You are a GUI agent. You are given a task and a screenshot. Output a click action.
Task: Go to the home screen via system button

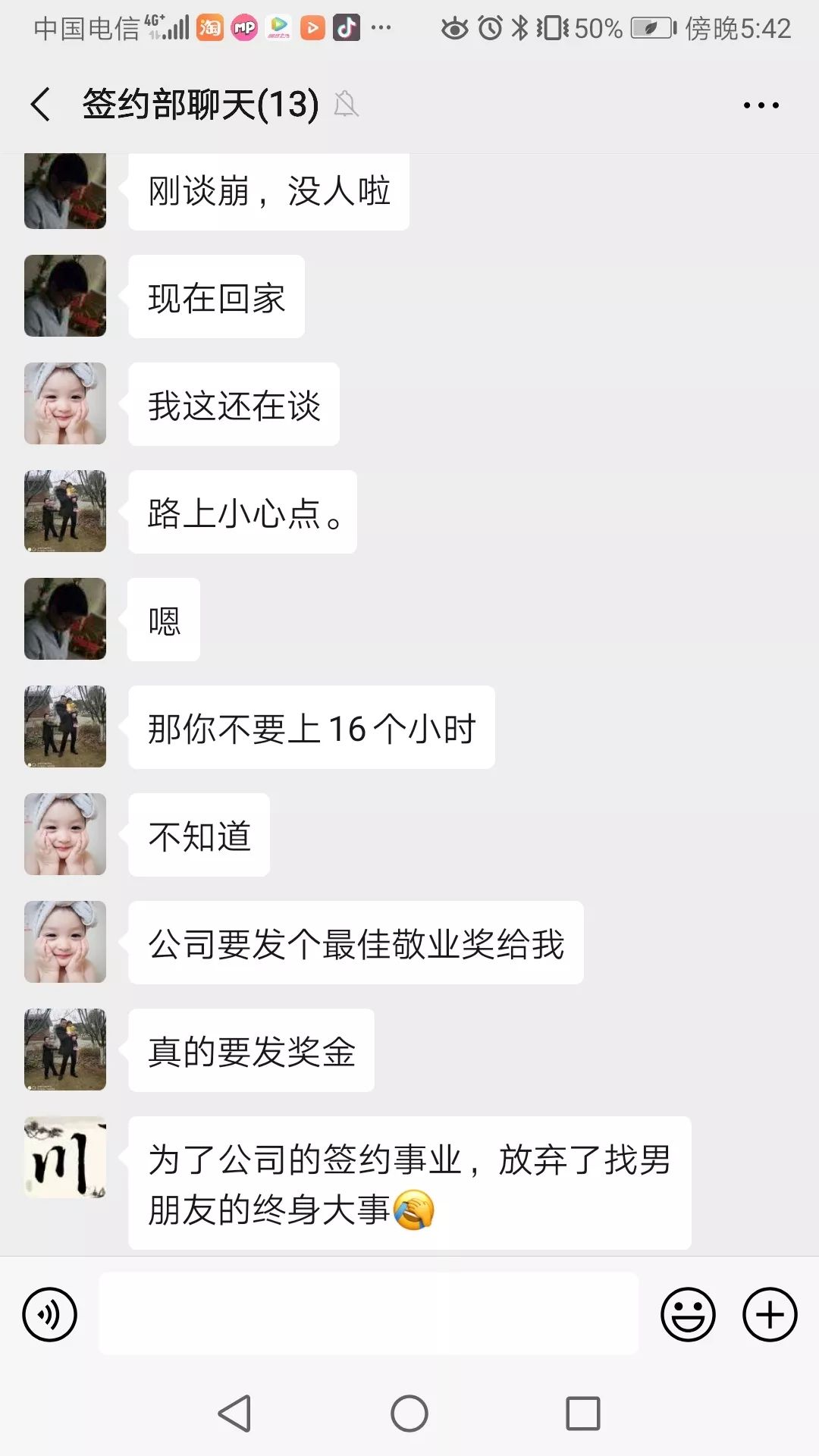[x=409, y=1414]
